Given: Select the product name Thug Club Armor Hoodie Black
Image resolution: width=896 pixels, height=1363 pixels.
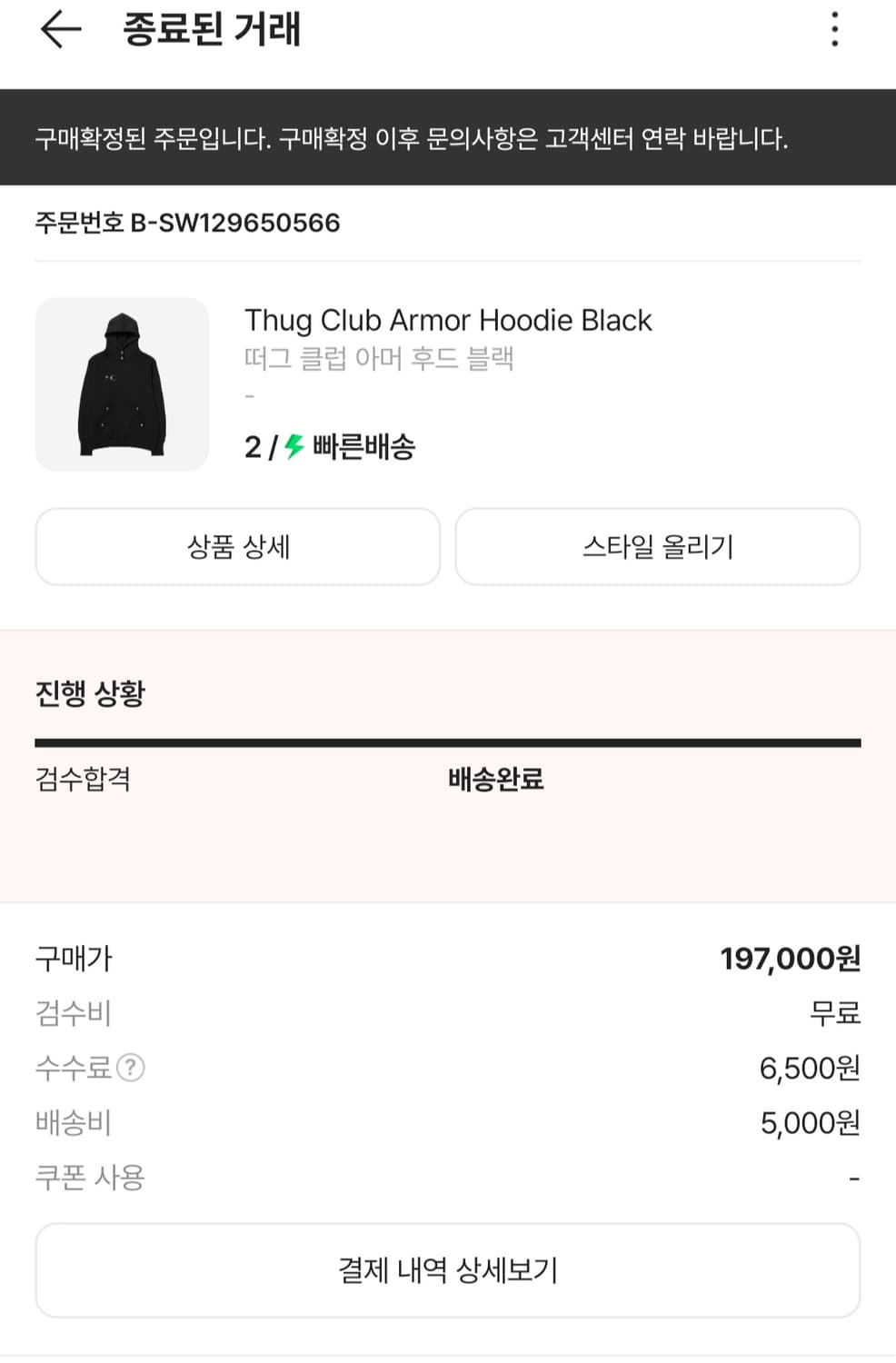Looking at the screenshot, I should coord(448,320).
